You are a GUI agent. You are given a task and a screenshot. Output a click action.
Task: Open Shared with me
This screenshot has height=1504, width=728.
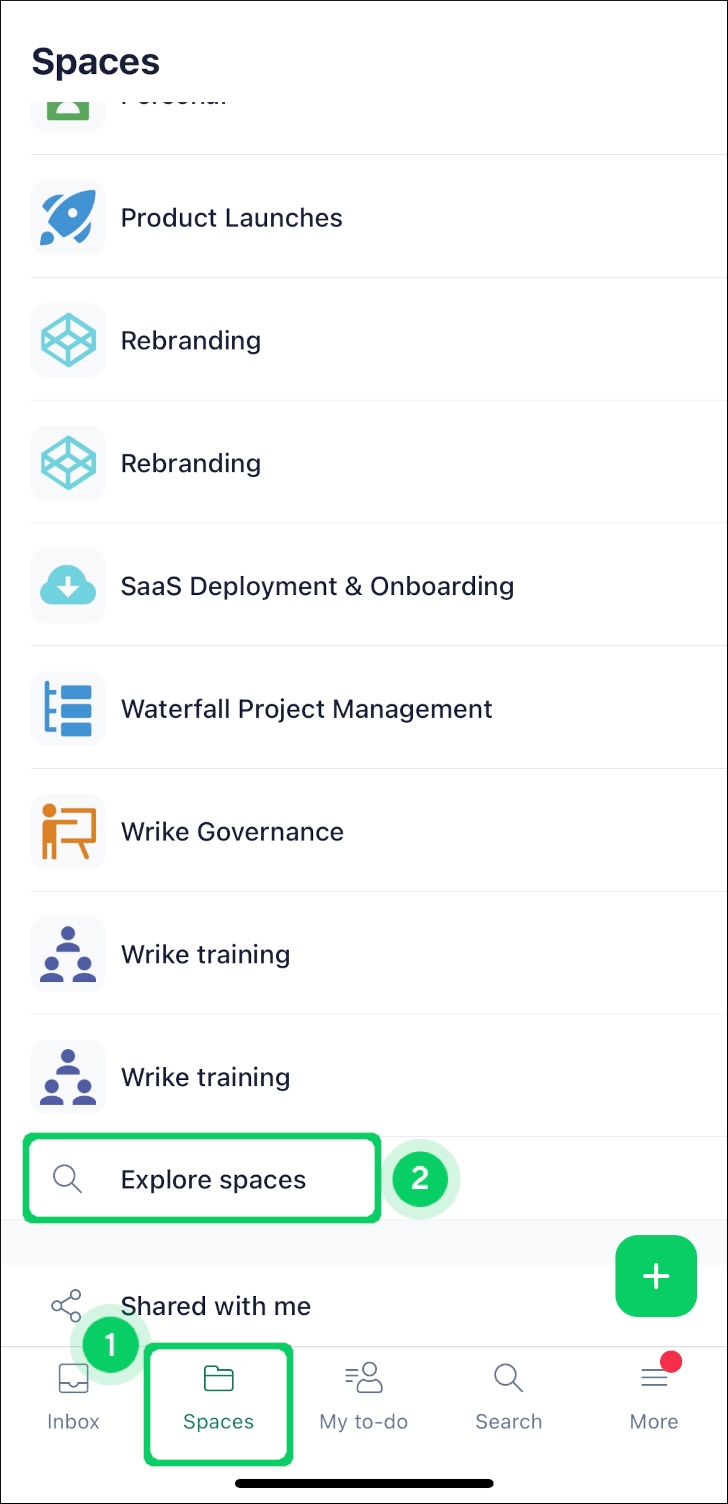click(x=215, y=1306)
